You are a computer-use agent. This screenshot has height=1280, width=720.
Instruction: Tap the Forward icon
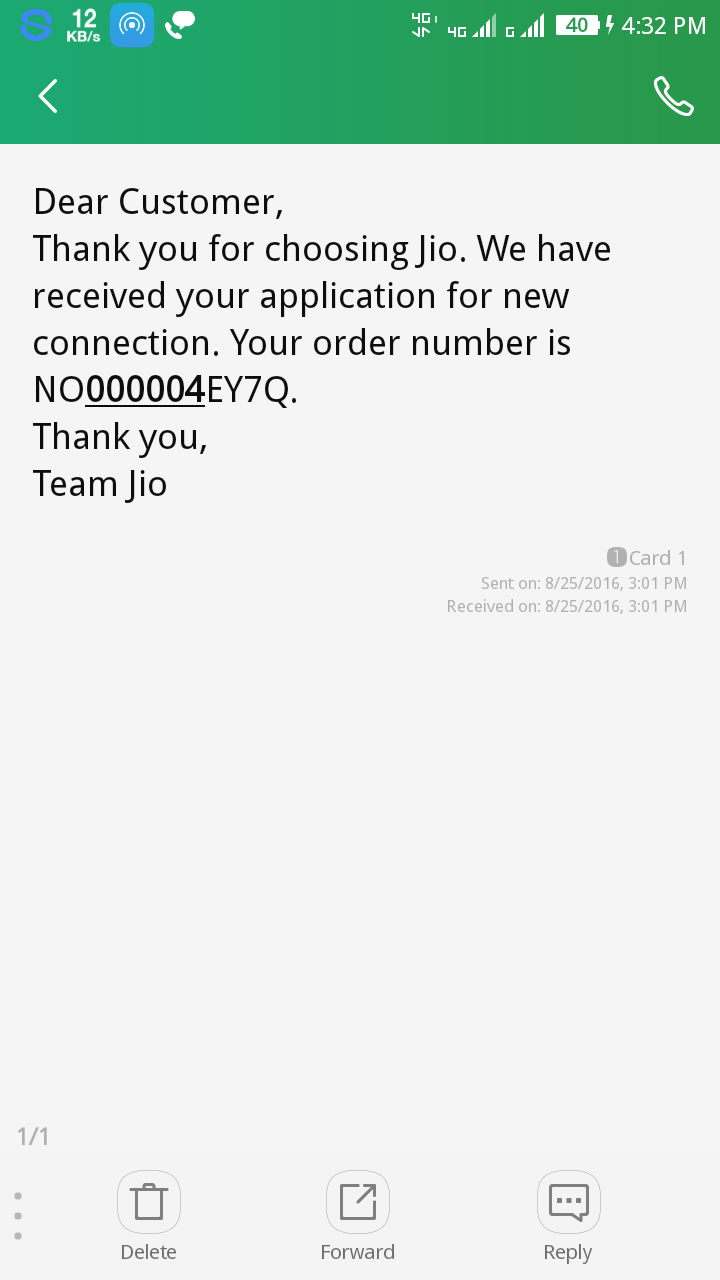(358, 1202)
